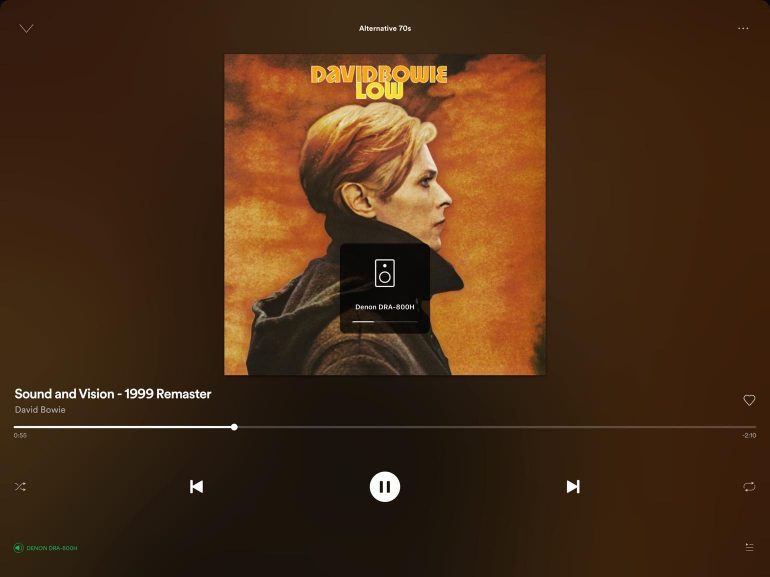This screenshot has width=770, height=577.
Task: Like Sound and Vision with the heart
Action: (749, 400)
